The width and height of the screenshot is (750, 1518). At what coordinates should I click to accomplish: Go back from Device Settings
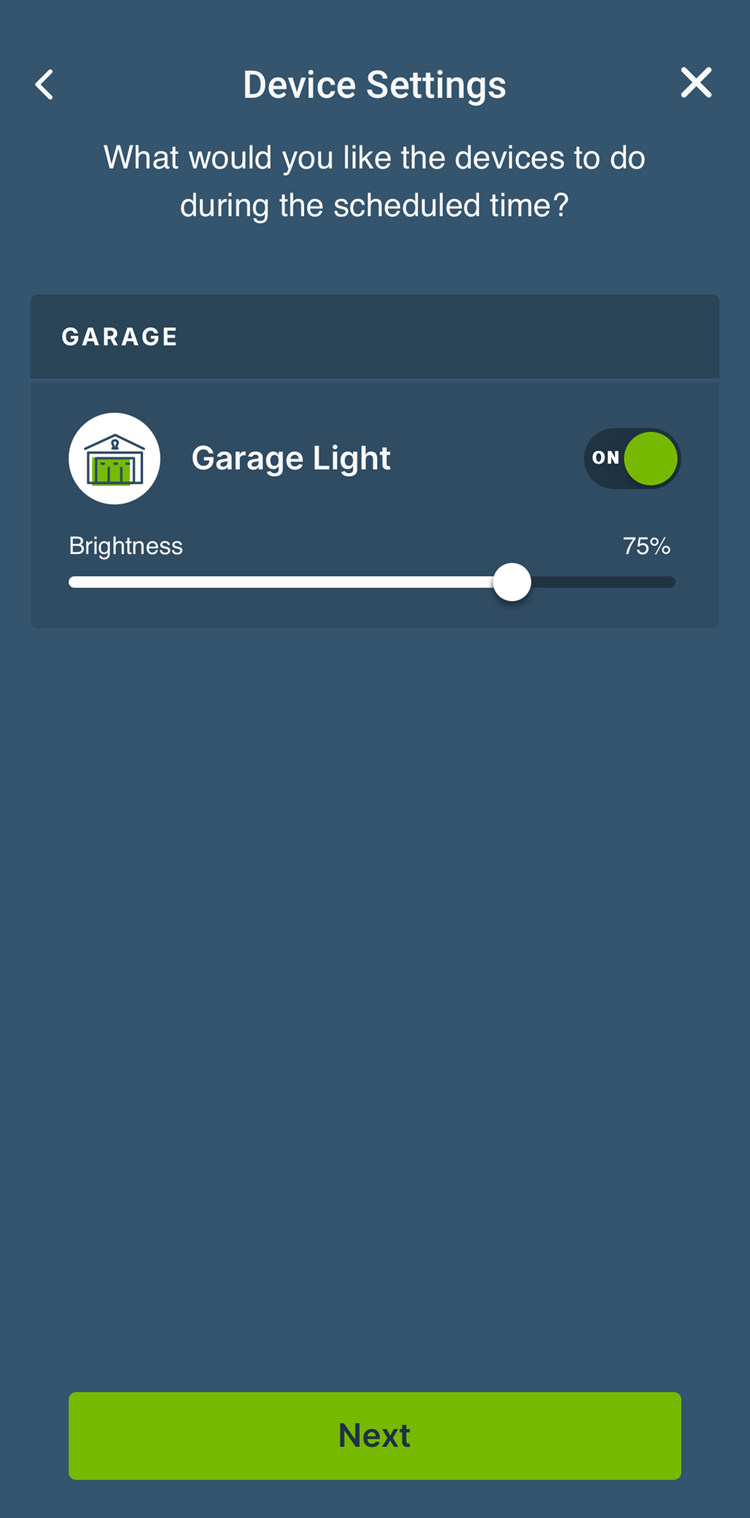(x=44, y=85)
